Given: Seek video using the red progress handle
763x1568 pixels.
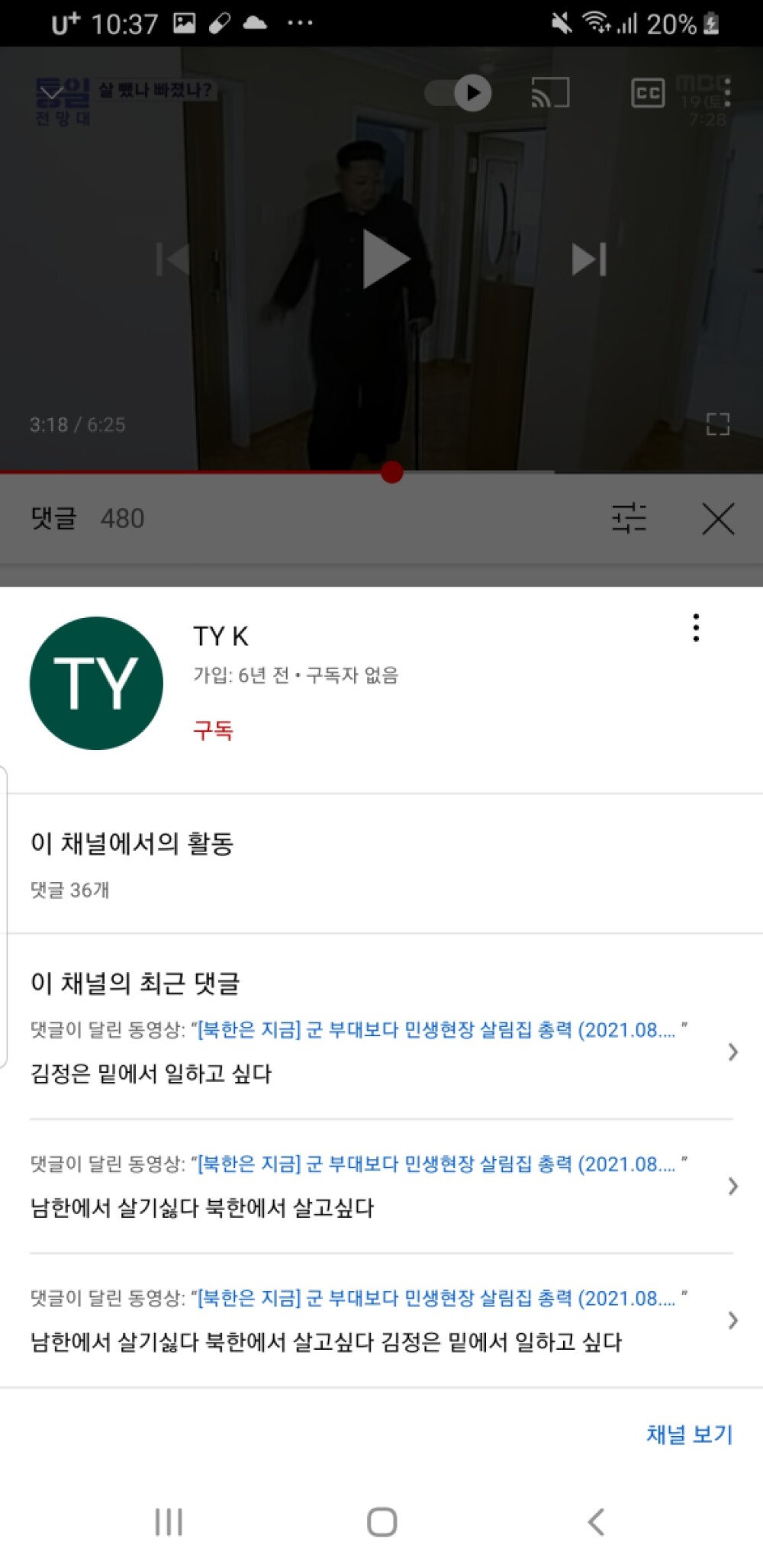Looking at the screenshot, I should click(x=391, y=472).
